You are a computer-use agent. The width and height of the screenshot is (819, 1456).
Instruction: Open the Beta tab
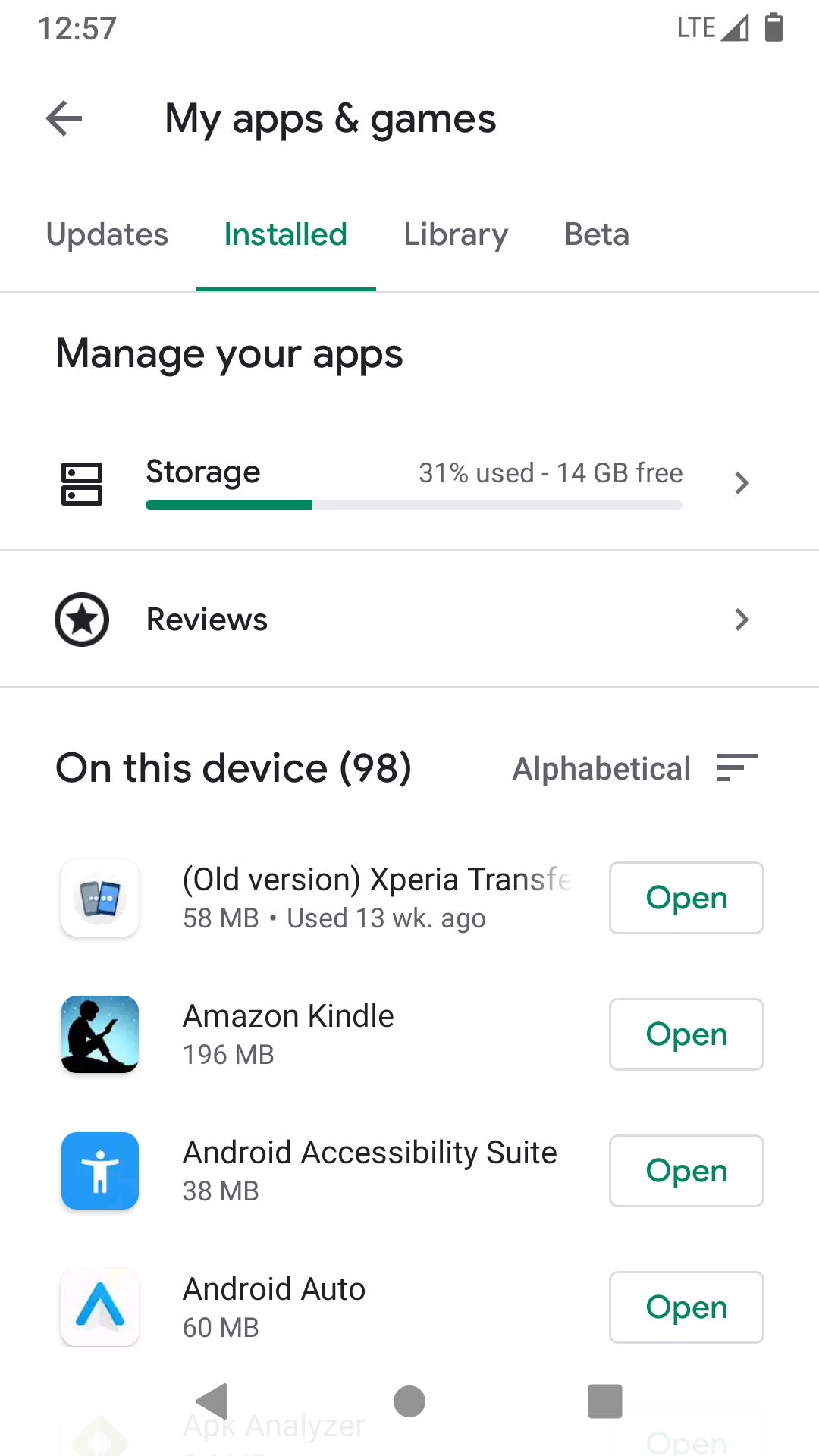point(597,235)
